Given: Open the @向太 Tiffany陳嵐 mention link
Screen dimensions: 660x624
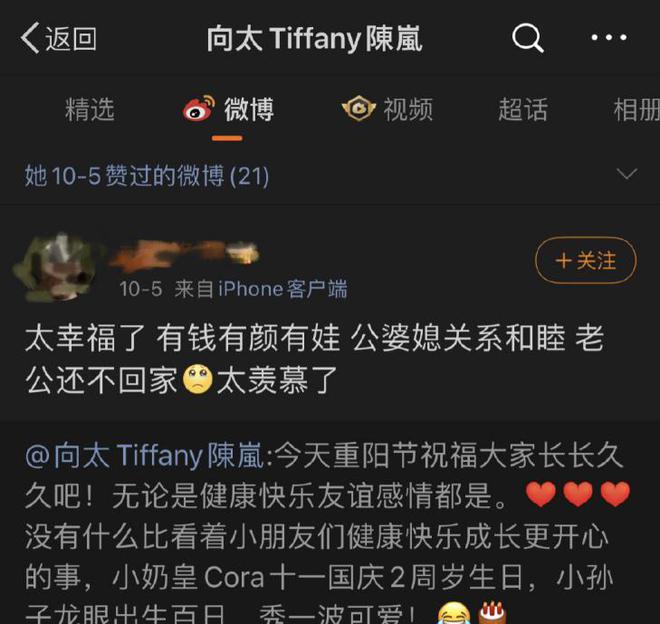Looking at the screenshot, I should tap(146, 456).
